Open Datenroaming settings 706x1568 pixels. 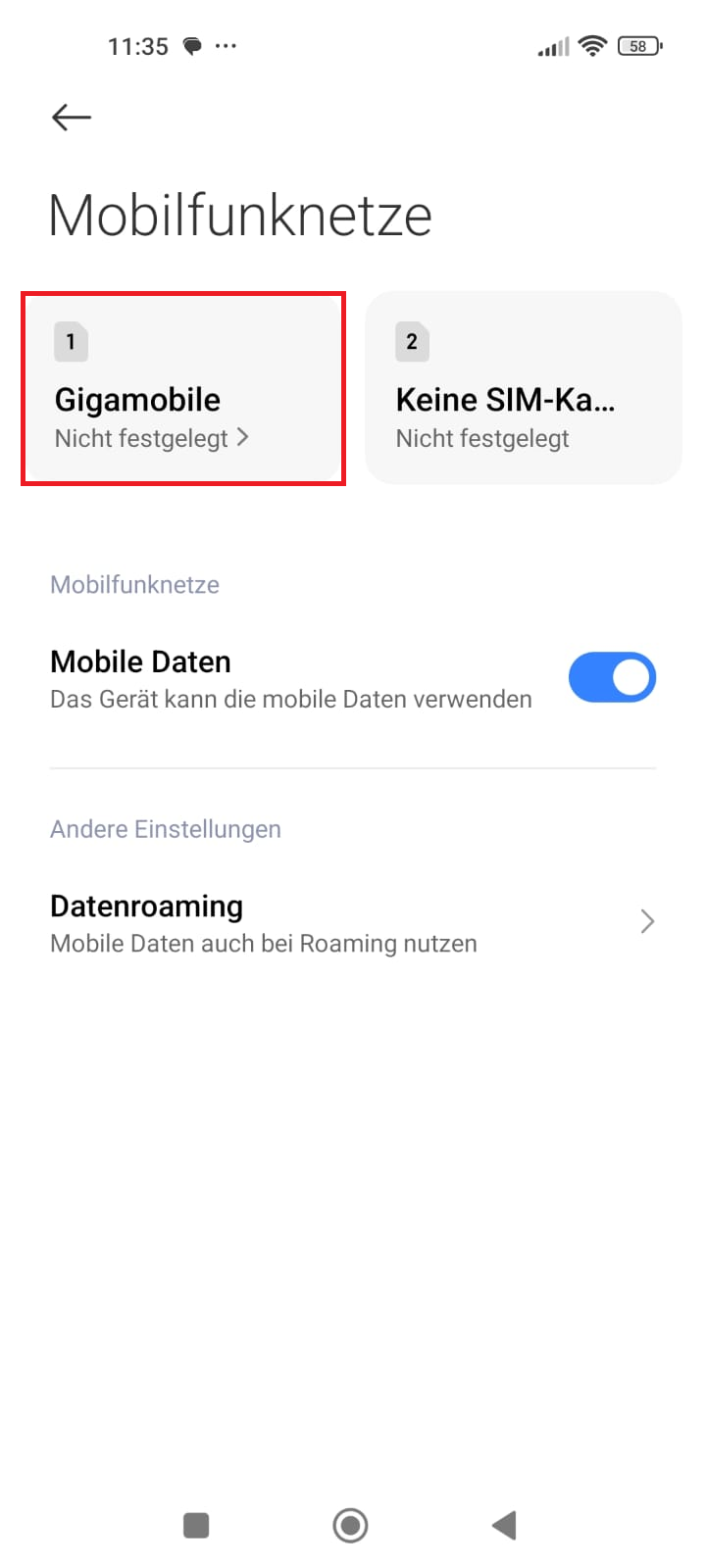point(352,922)
